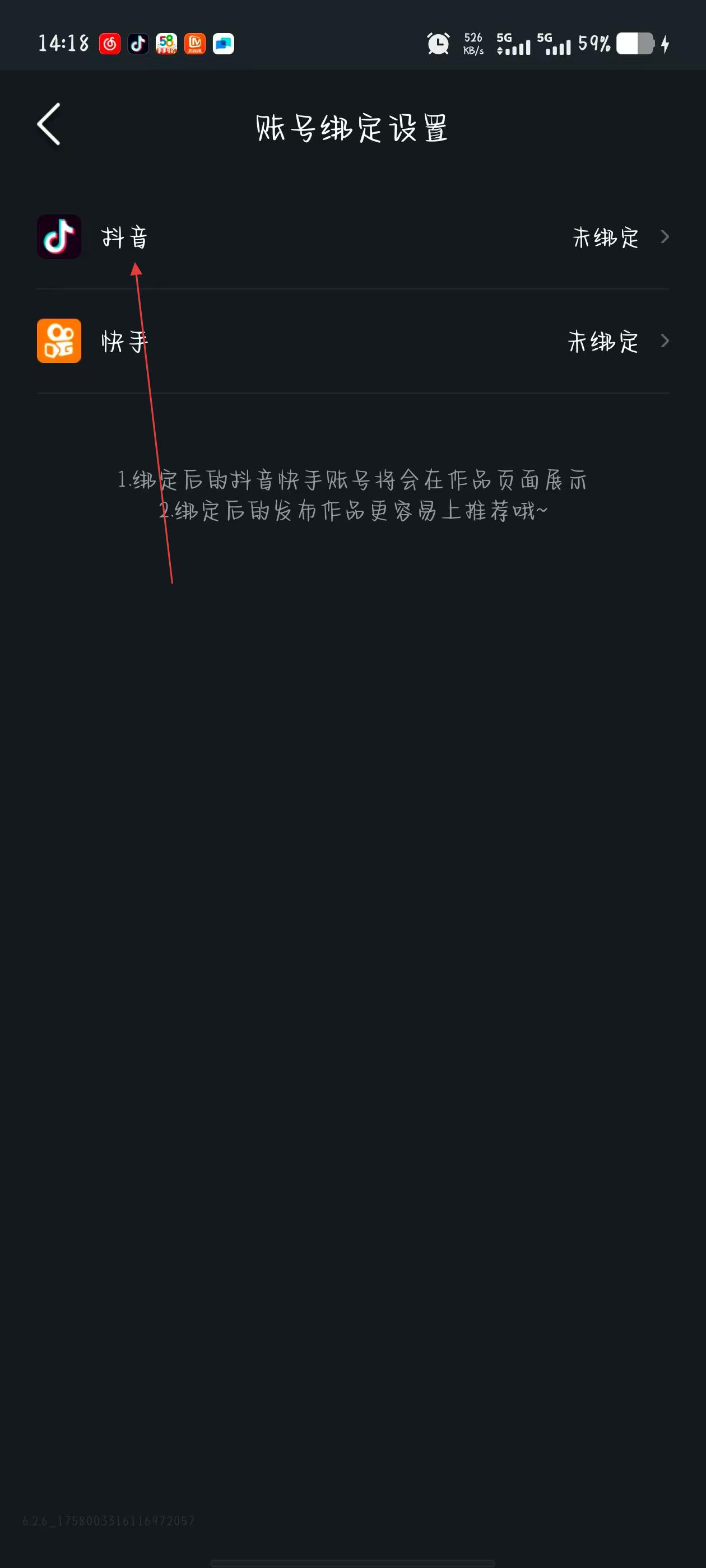Open the 抖音 binding row
The width and height of the screenshot is (706, 1568).
pos(352,237)
